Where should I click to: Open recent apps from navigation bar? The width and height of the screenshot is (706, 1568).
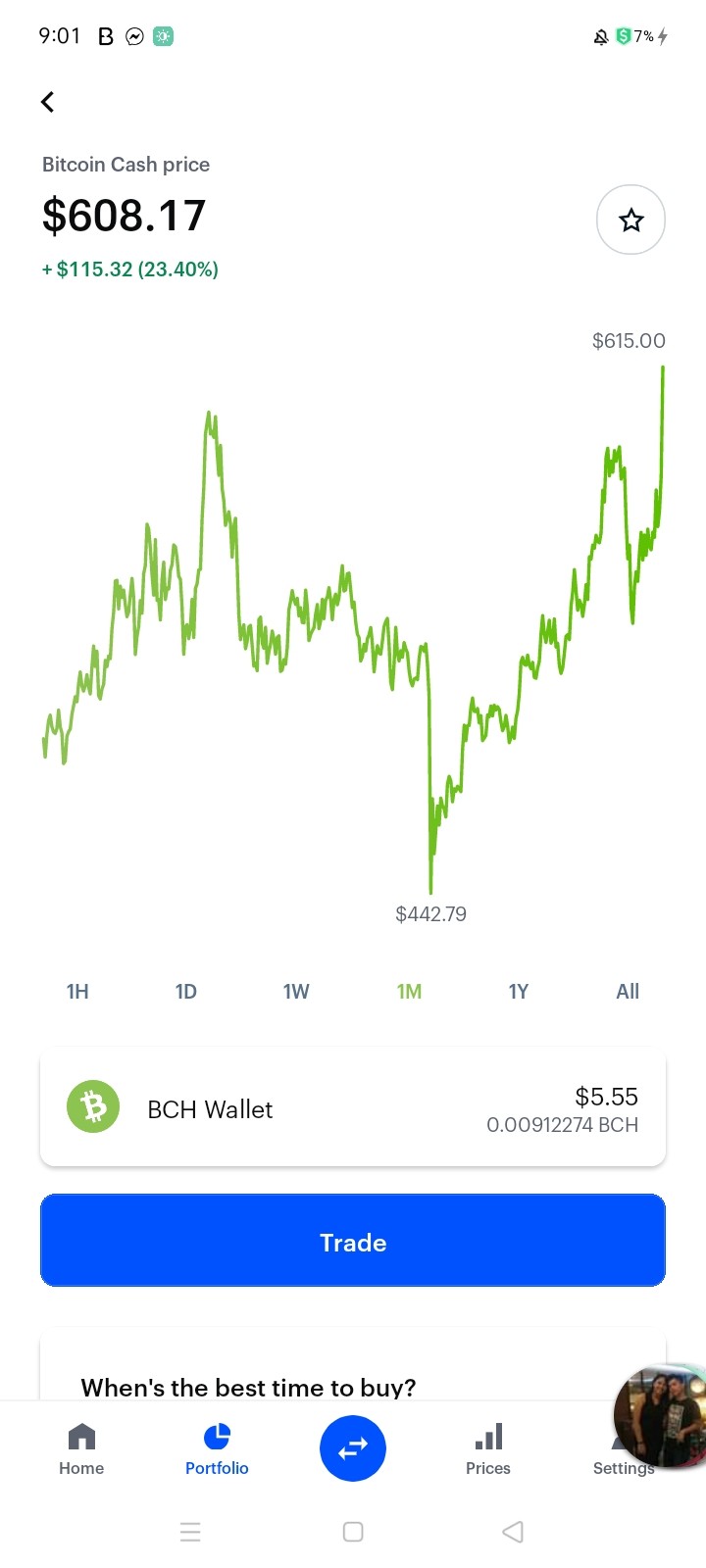tap(191, 1532)
